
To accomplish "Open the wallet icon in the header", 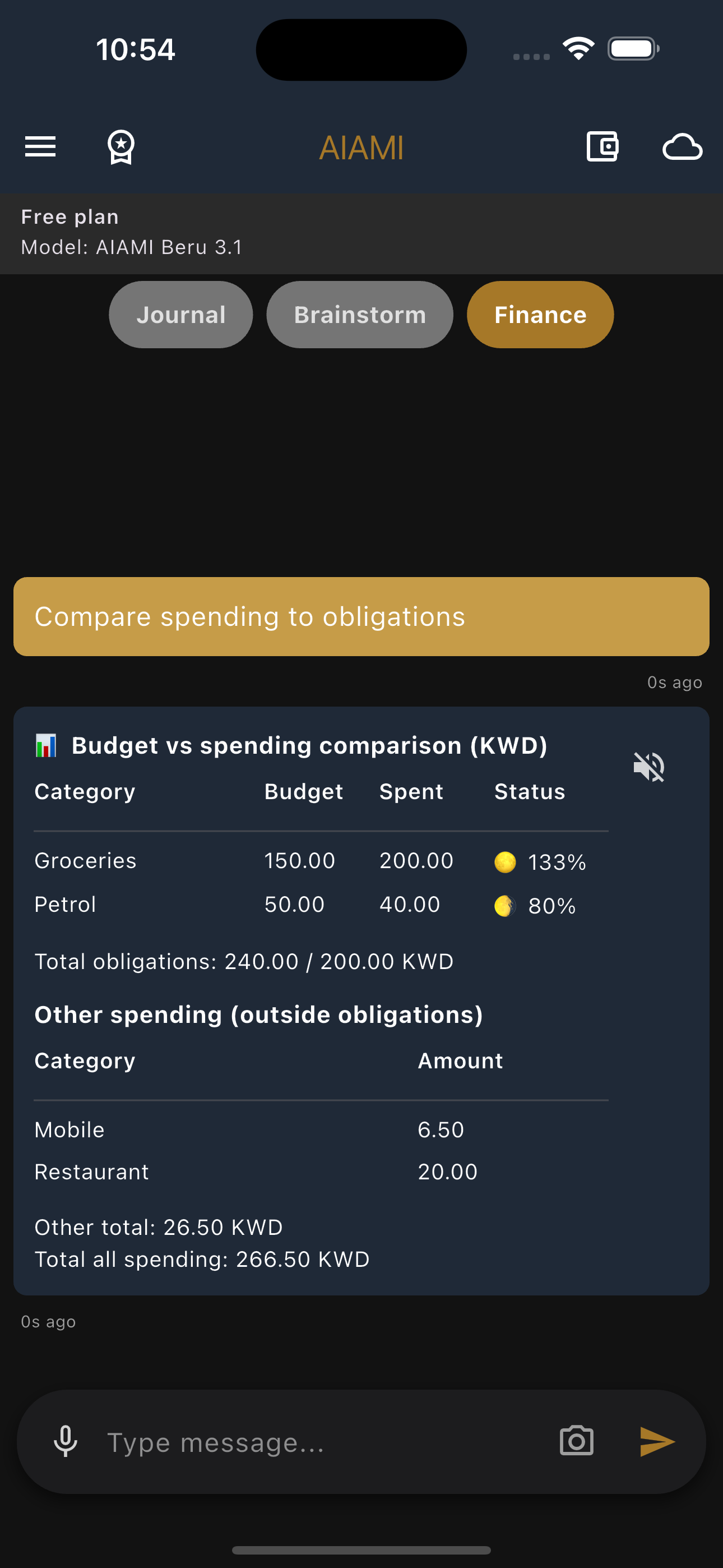I will (x=601, y=146).
